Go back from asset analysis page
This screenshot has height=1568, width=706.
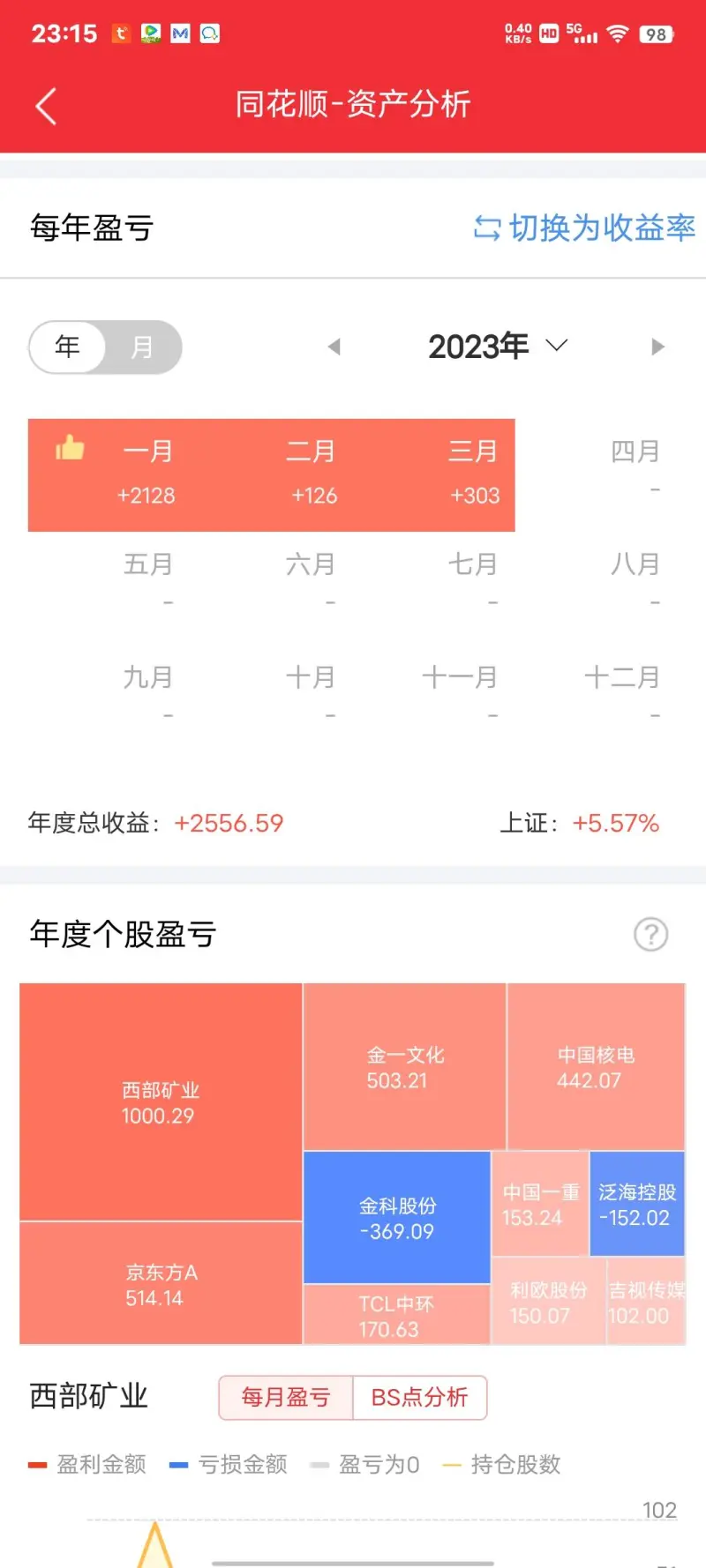coord(46,107)
